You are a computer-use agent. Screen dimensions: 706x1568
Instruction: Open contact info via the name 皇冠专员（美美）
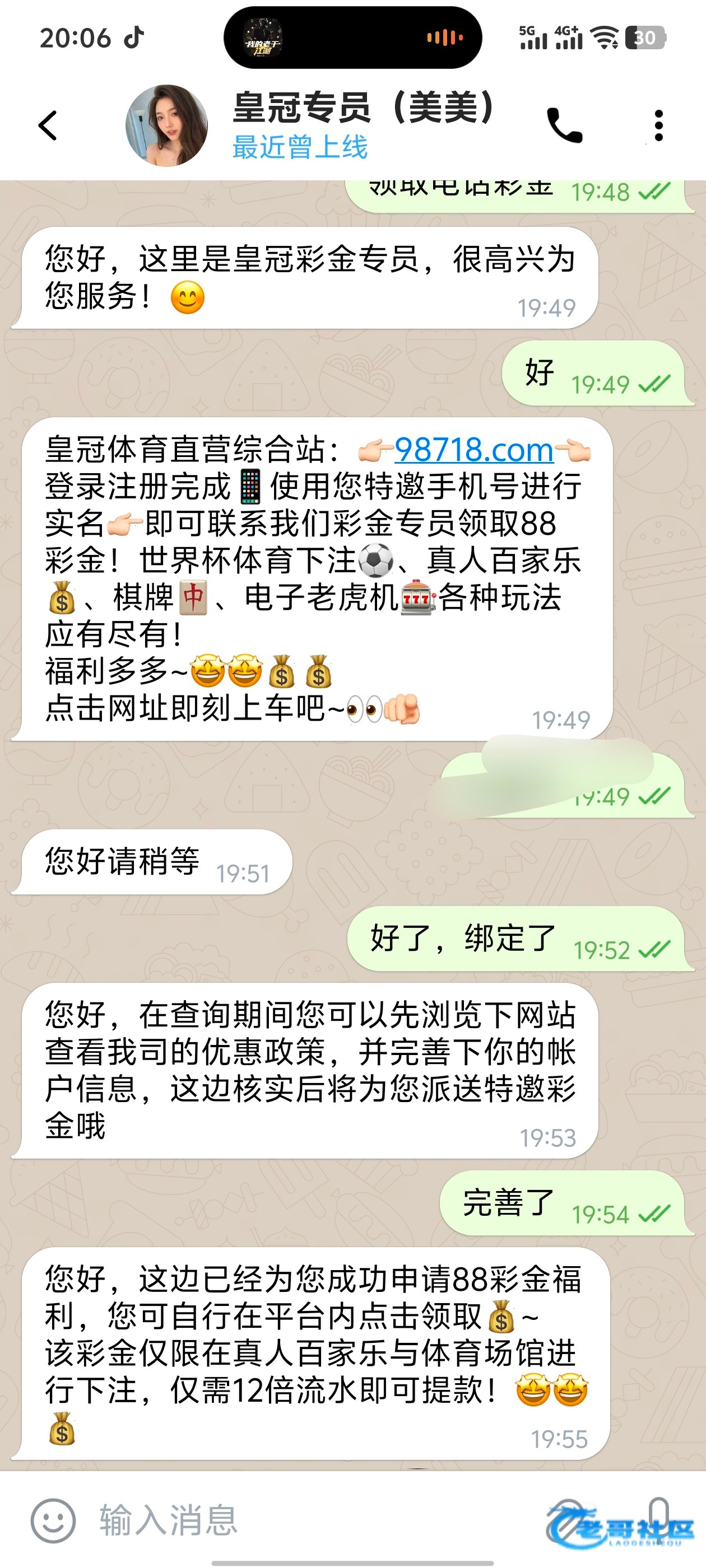tap(363, 108)
